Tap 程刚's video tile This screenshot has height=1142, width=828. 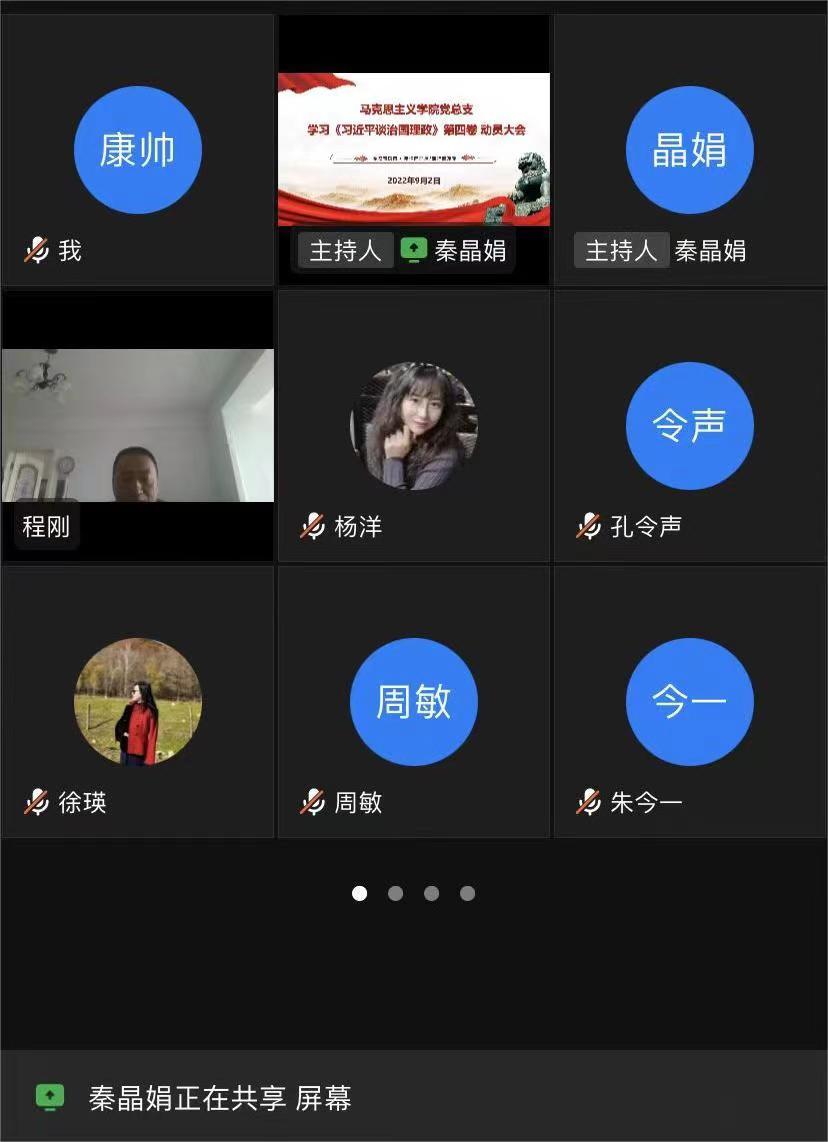click(138, 426)
